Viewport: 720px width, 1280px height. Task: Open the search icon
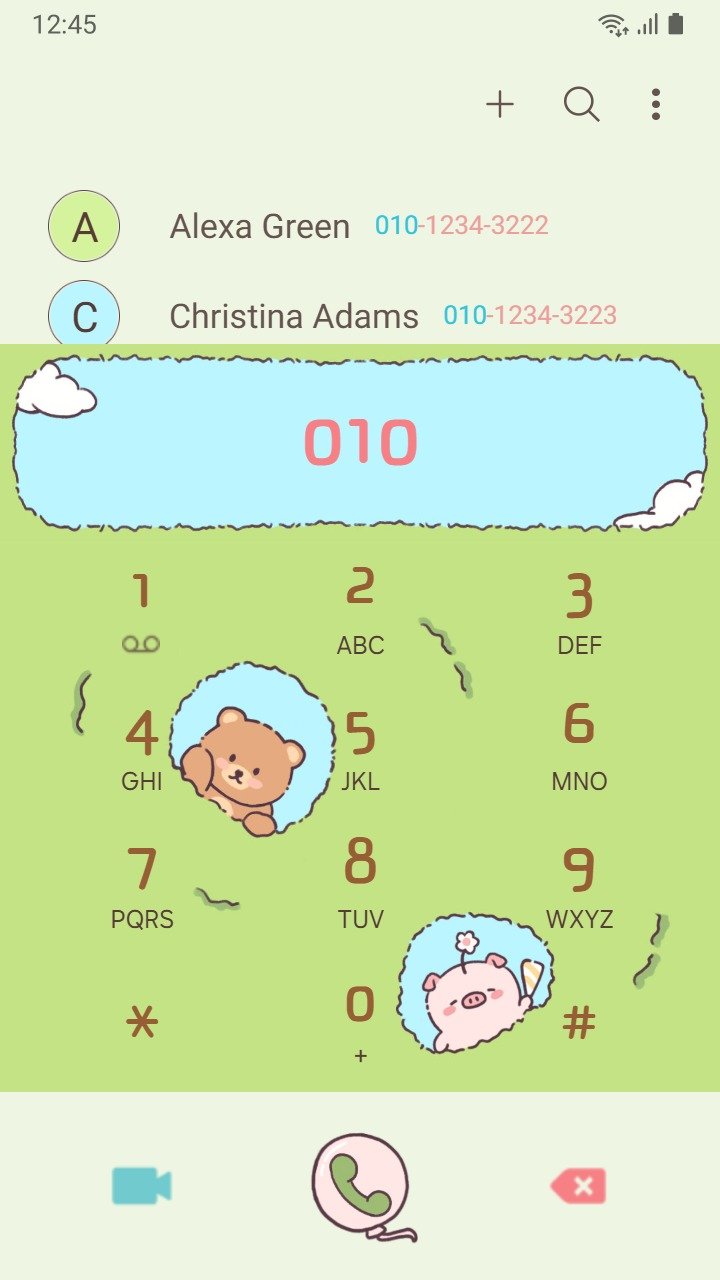(581, 104)
